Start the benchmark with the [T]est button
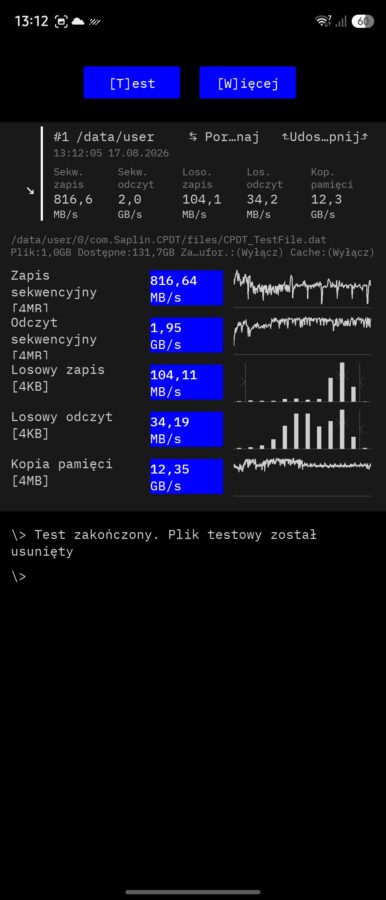This screenshot has height=900, width=386. click(132, 83)
